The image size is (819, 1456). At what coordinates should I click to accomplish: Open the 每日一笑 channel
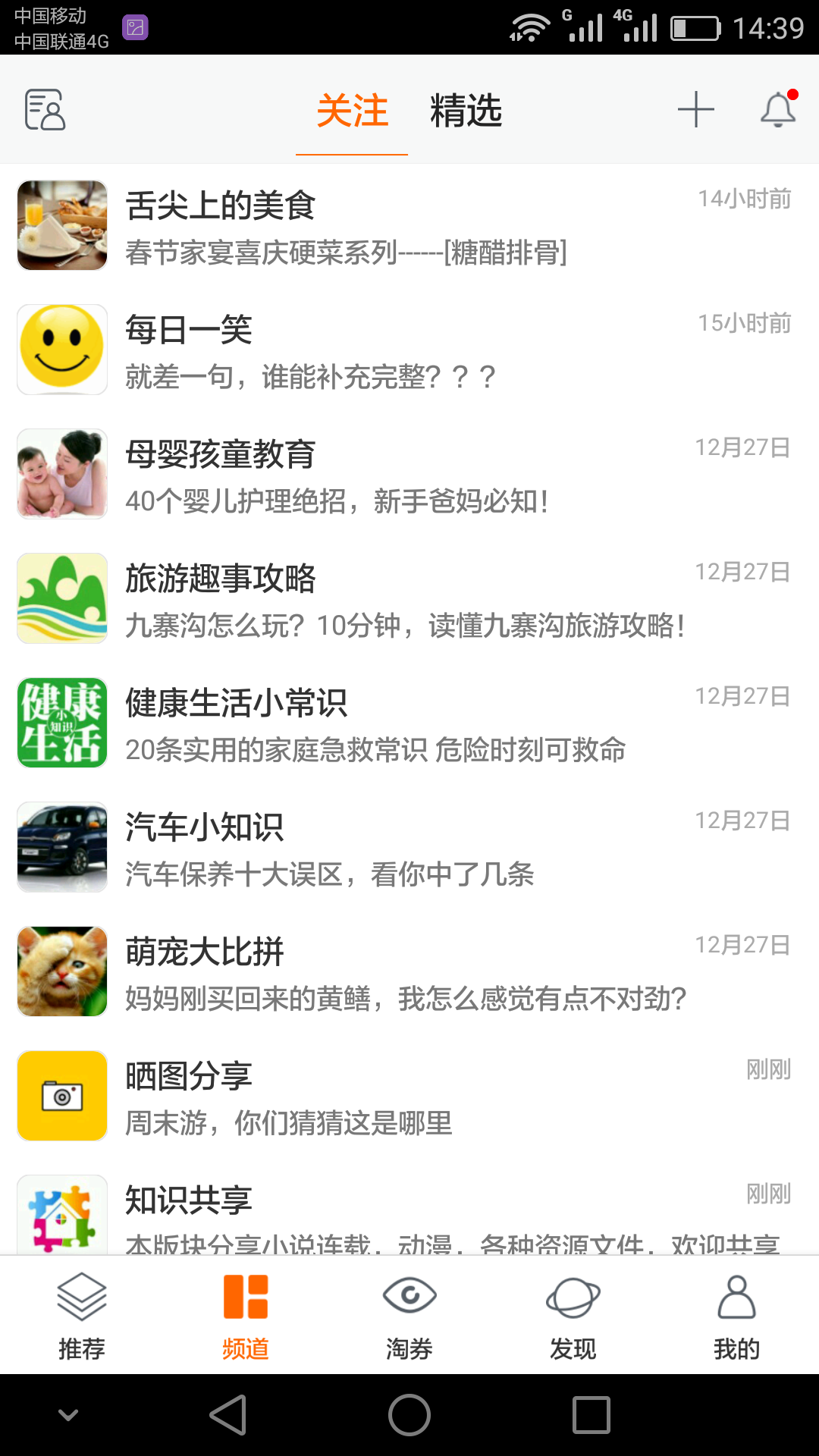409,350
